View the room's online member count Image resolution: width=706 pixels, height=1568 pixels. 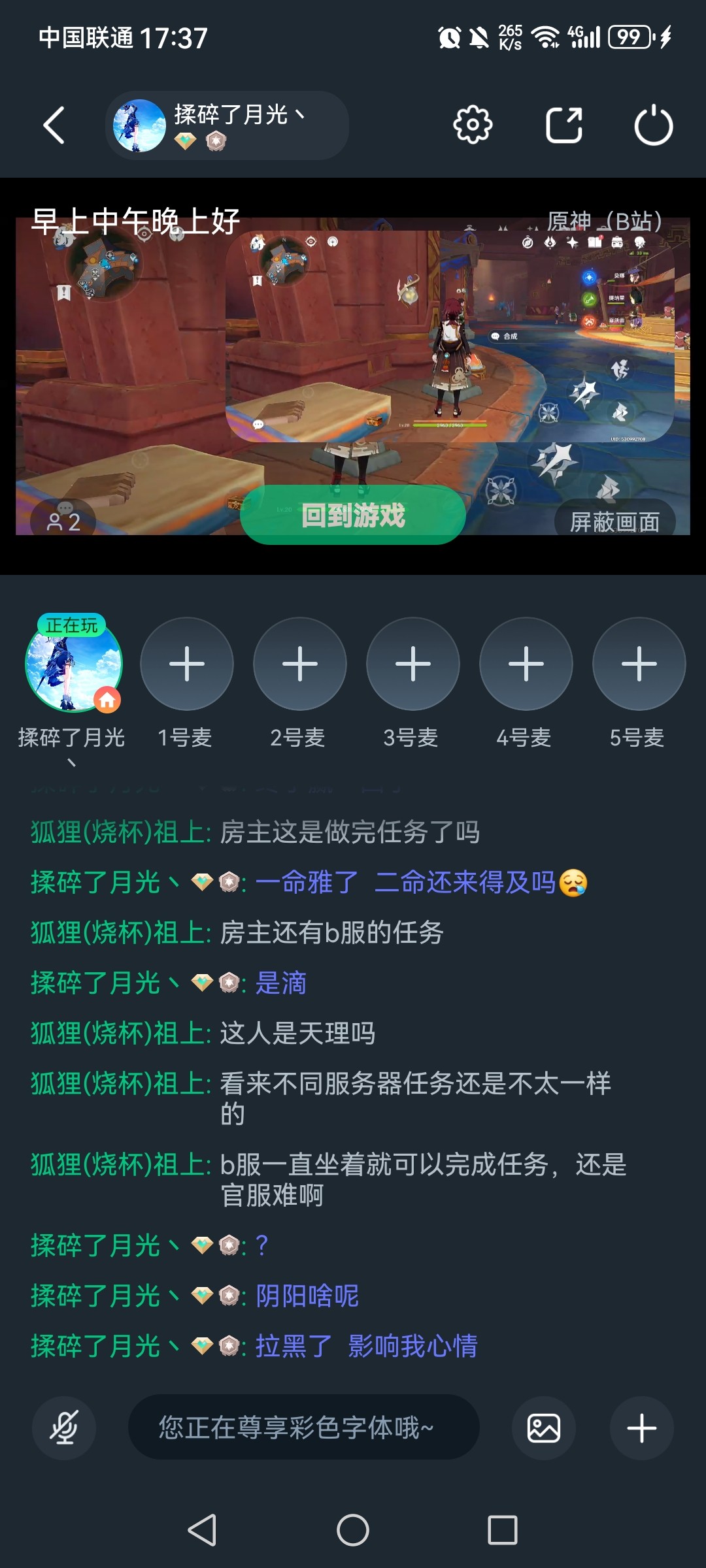pos(64,521)
